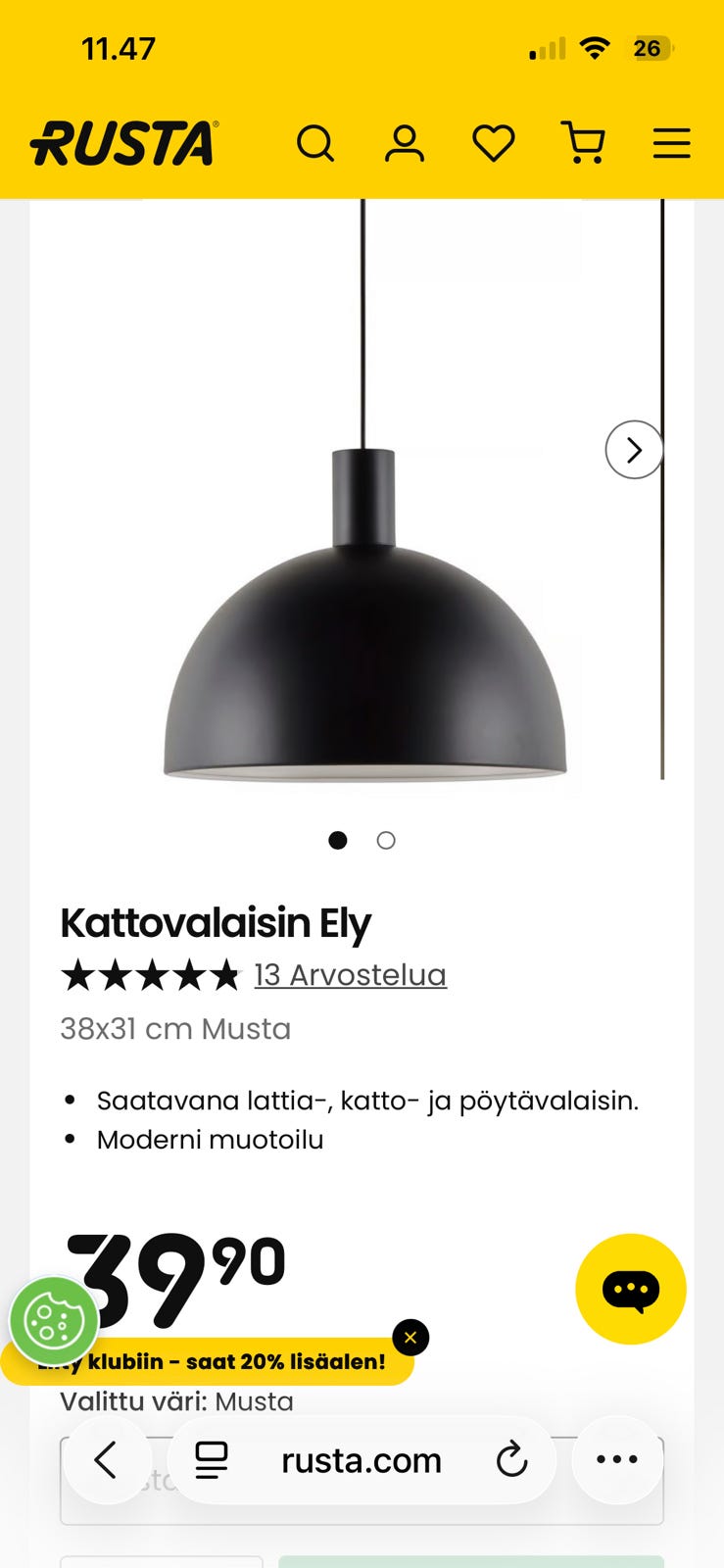
Task: Dismiss the promo banner with the X
Action: (x=410, y=1337)
